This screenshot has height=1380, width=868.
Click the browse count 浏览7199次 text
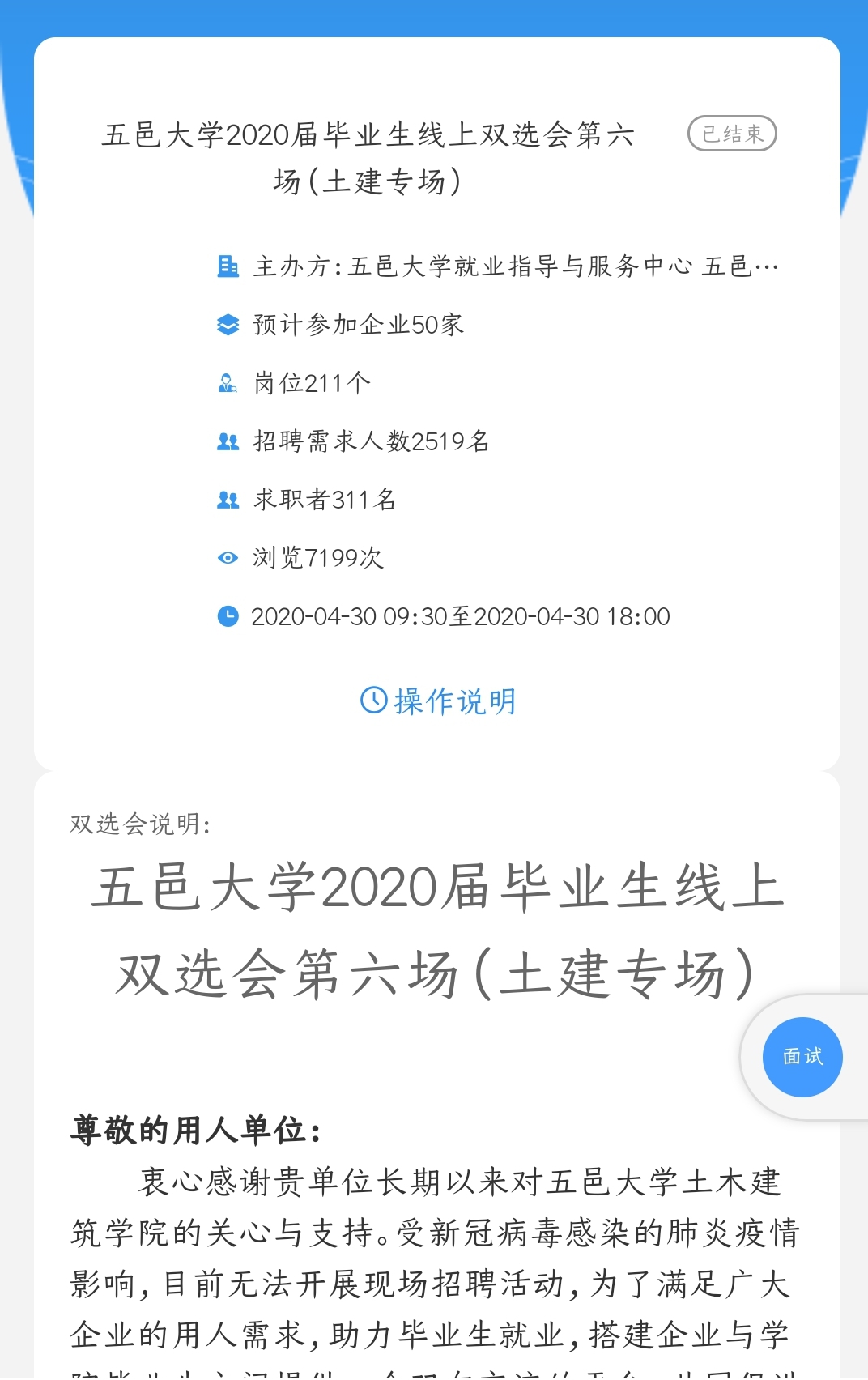pyautogui.click(x=318, y=558)
